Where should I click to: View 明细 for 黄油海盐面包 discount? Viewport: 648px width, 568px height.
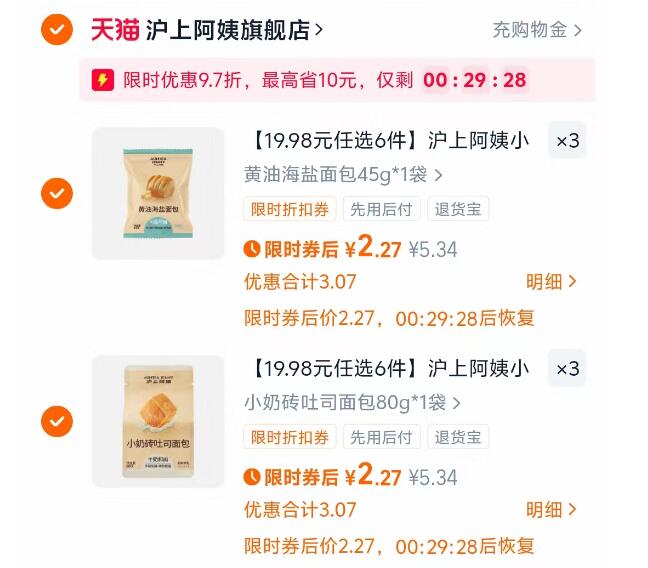551,282
